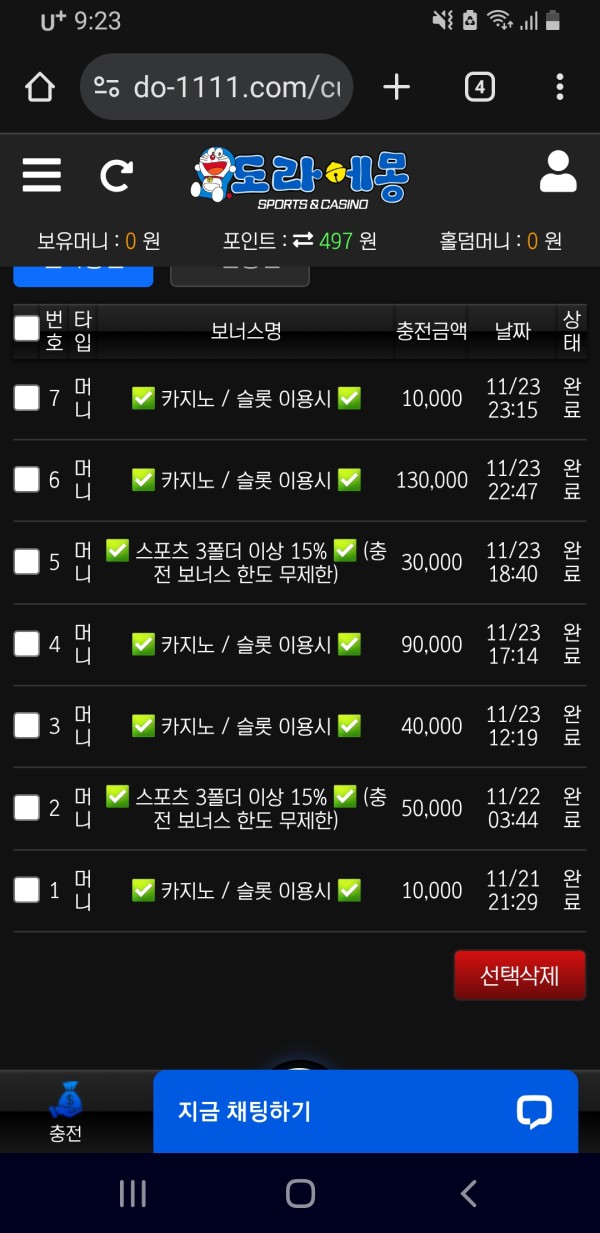Tap the 선택삭제 button

[519, 976]
